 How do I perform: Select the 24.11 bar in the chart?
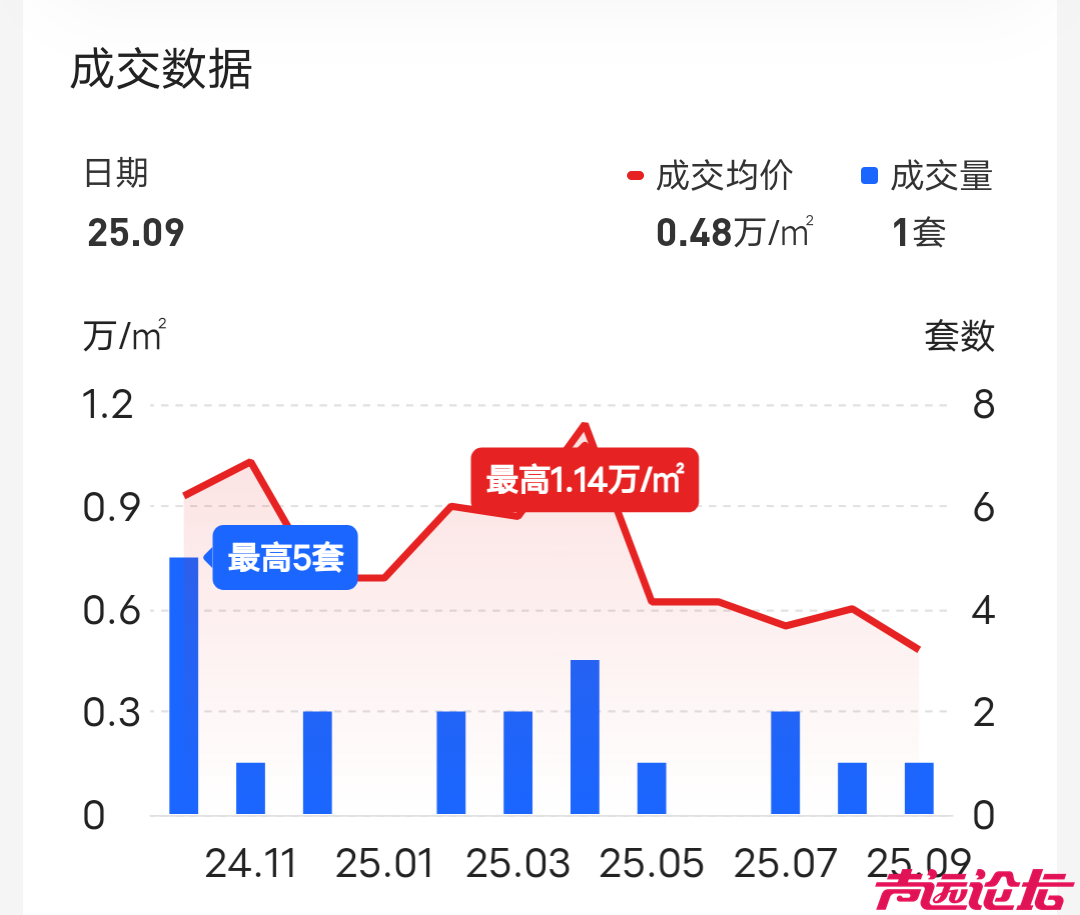[251, 788]
